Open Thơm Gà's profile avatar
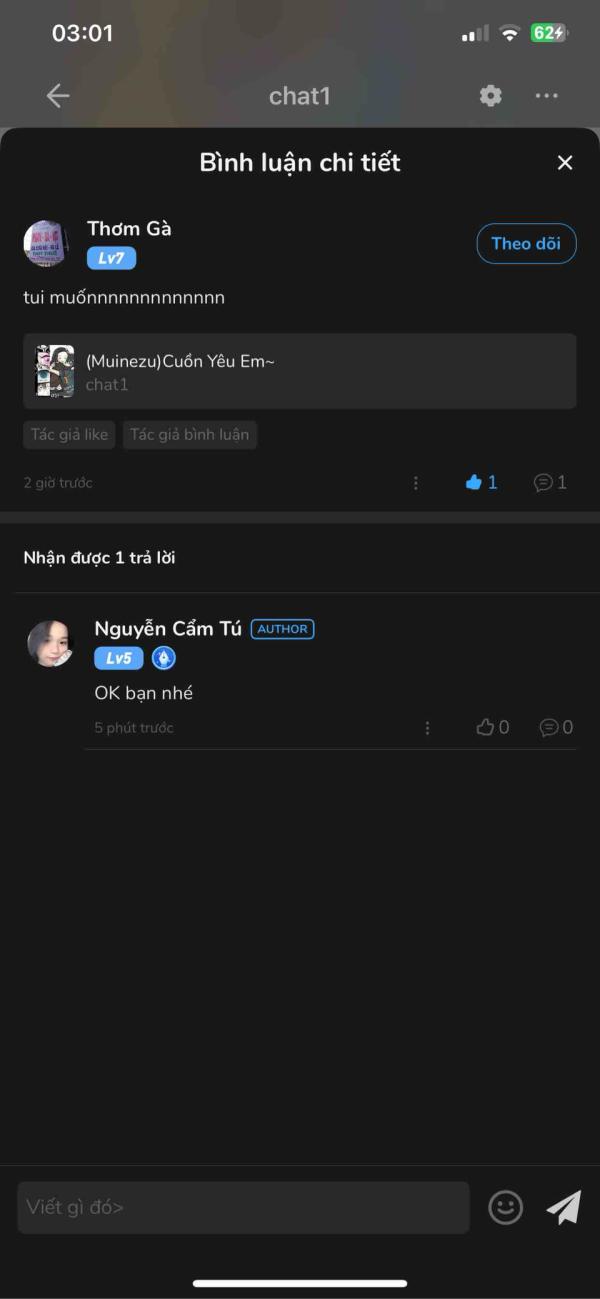Viewport: 600px width, 1299px height. pyautogui.click(x=45, y=244)
